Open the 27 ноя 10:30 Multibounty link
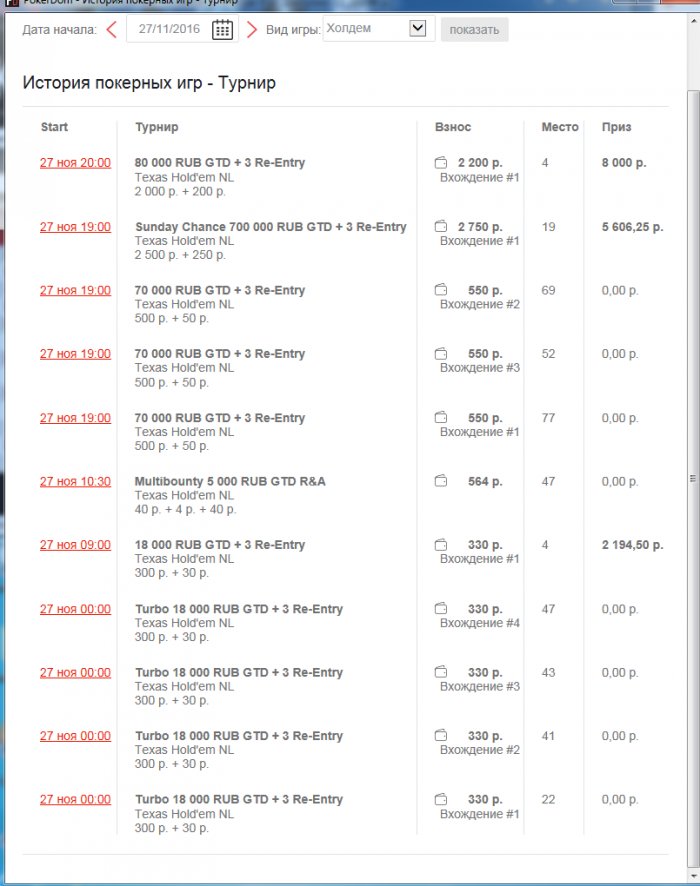This screenshot has height=886, width=700. pyautogui.click(x=75, y=481)
